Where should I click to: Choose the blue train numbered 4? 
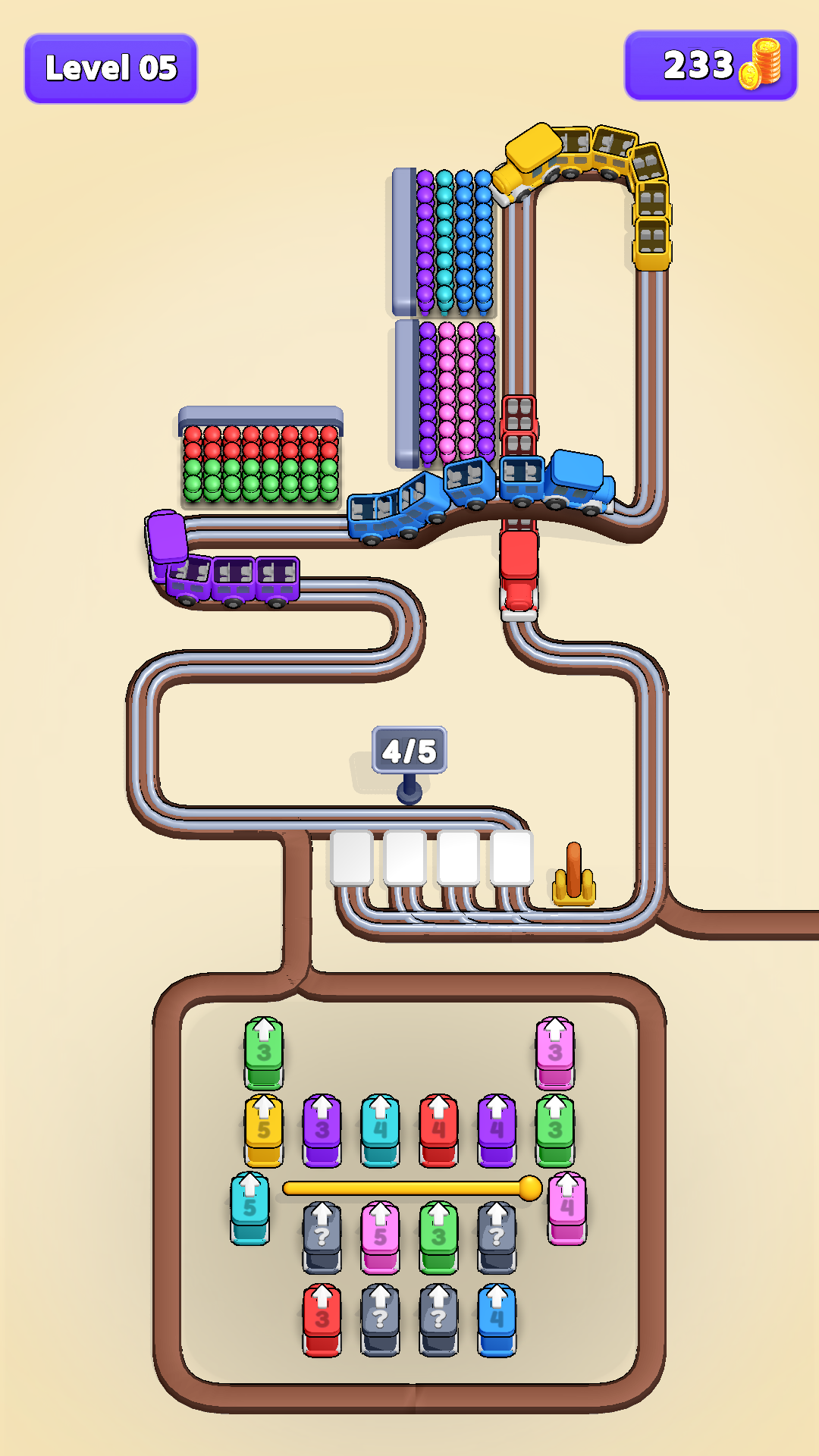pos(497,1319)
